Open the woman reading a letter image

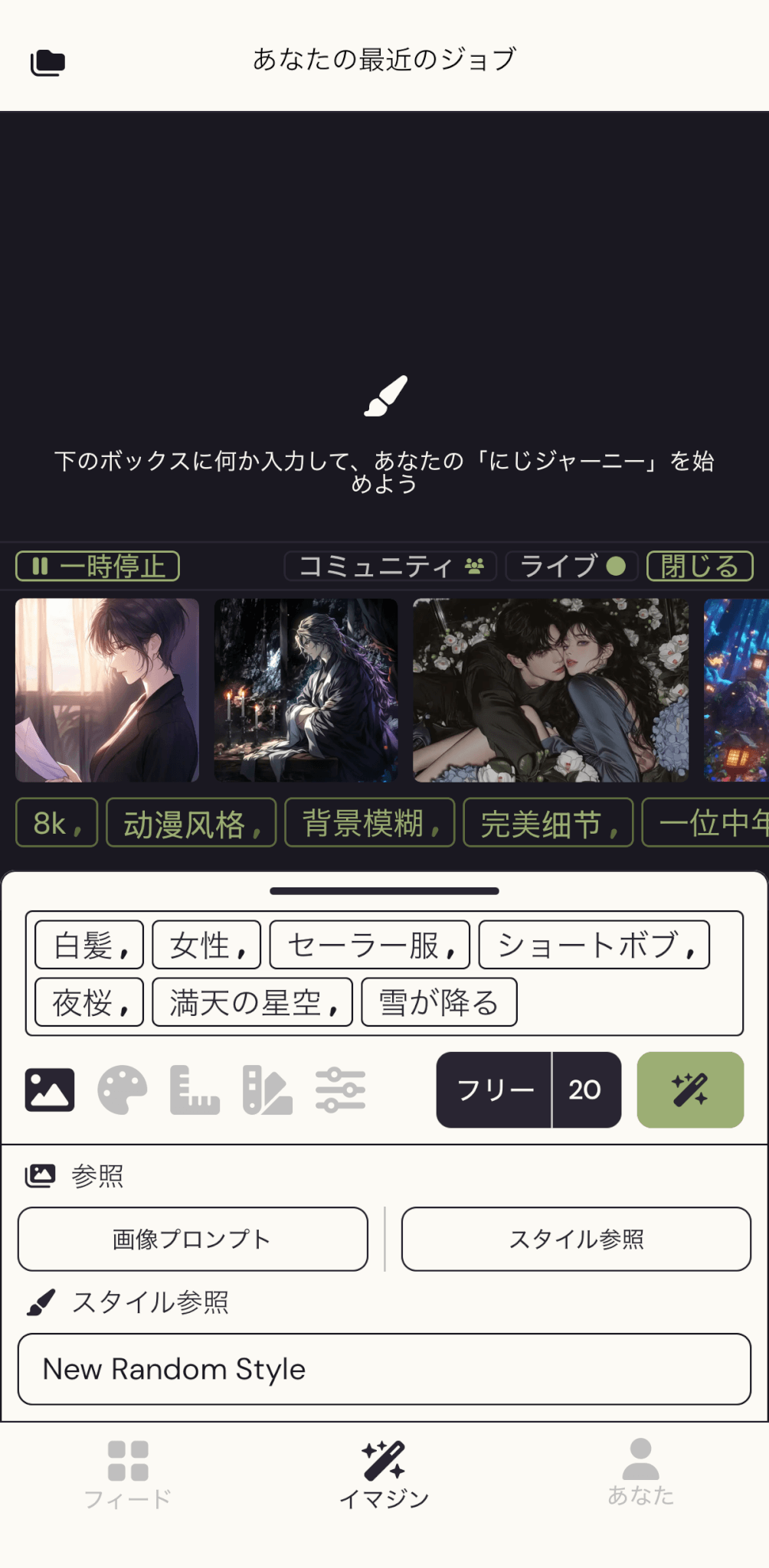click(x=107, y=690)
